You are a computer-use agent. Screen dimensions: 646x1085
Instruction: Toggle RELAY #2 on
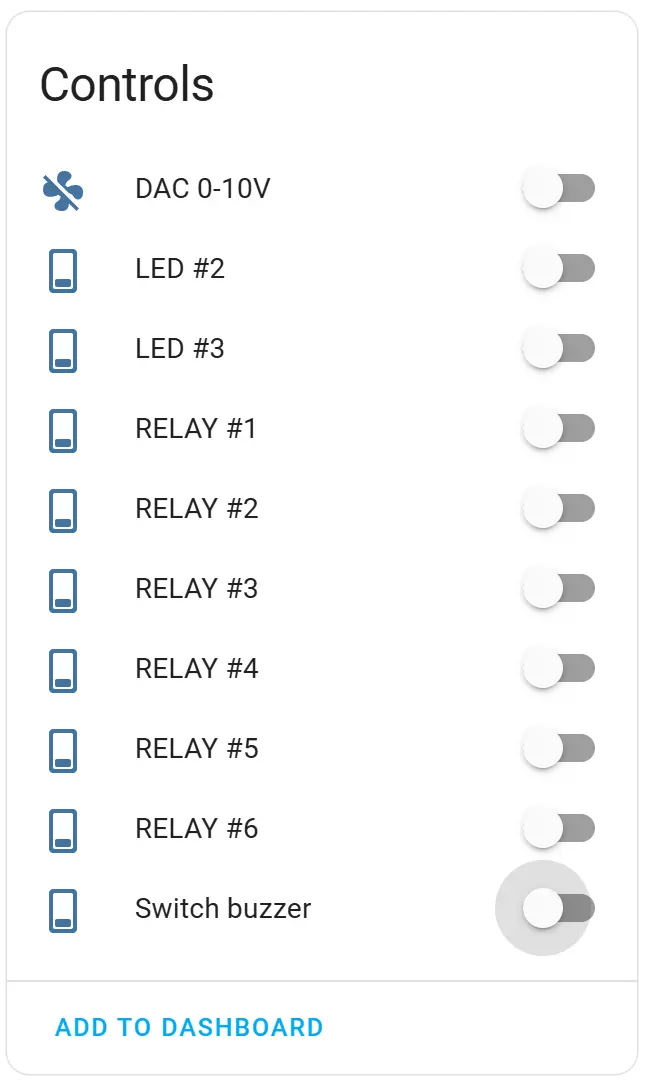tap(559, 508)
